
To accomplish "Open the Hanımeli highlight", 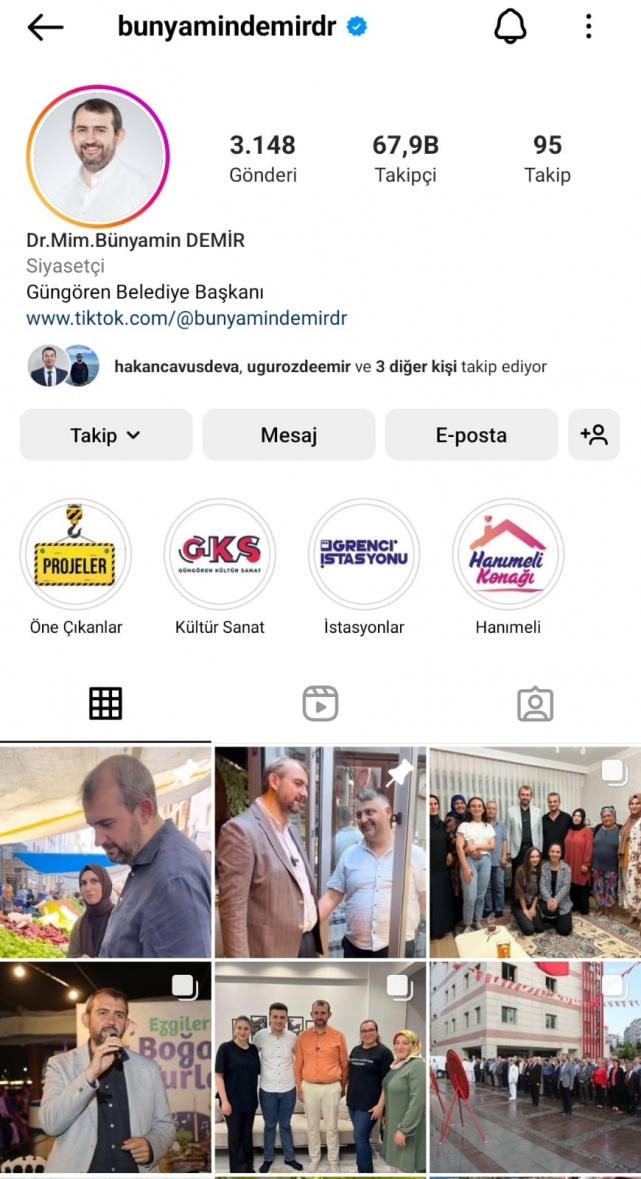I will tap(508, 555).
